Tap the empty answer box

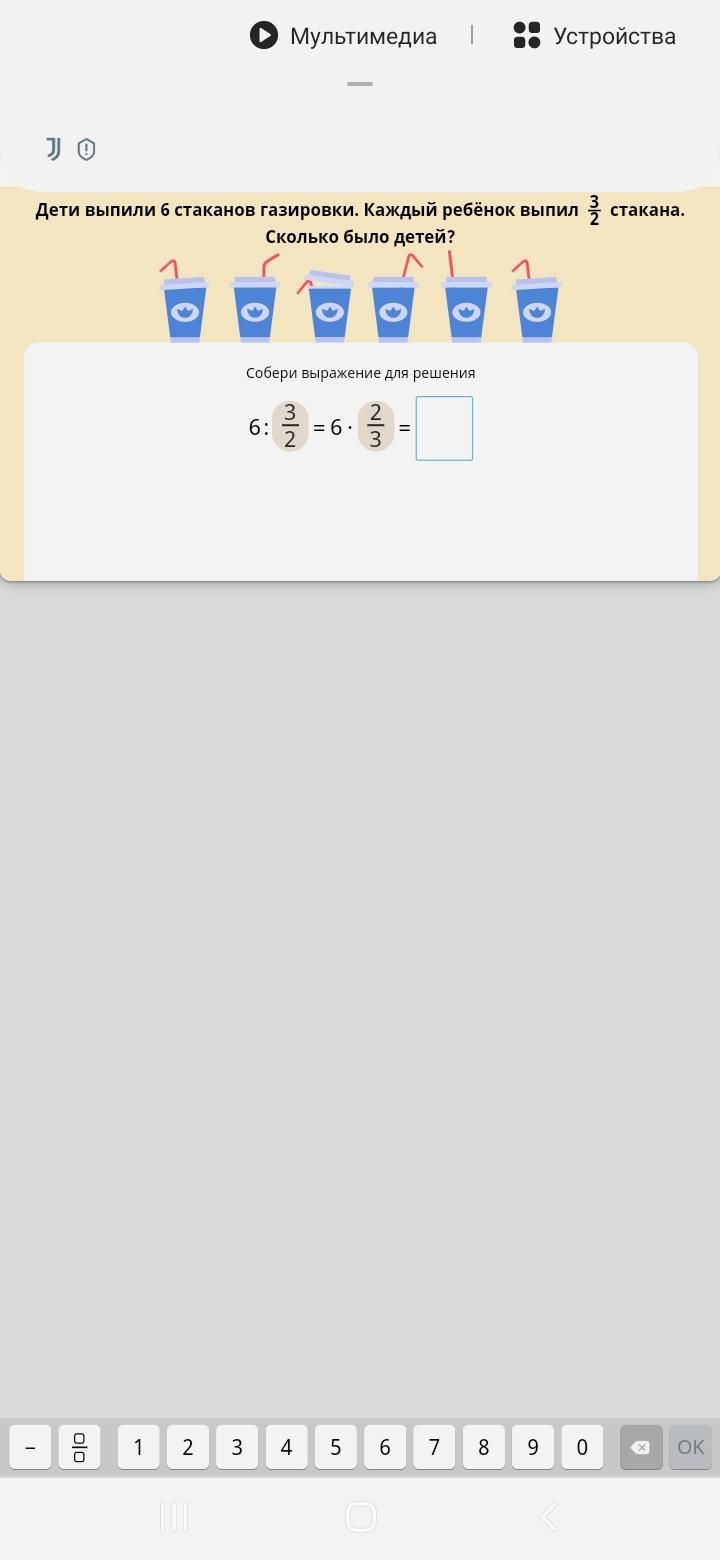click(444, 428)
